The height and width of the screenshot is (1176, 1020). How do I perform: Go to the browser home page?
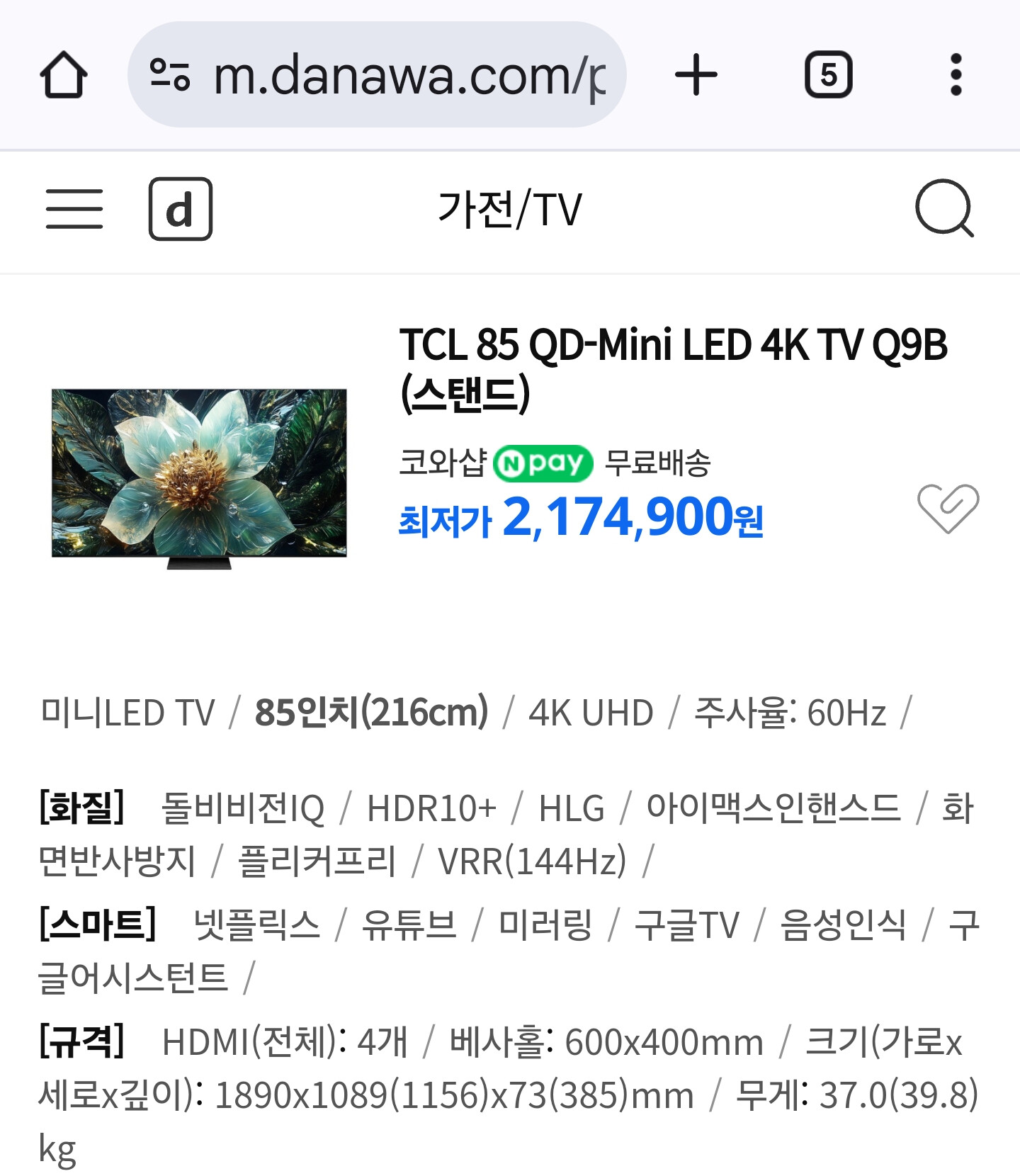coord(64,74)
